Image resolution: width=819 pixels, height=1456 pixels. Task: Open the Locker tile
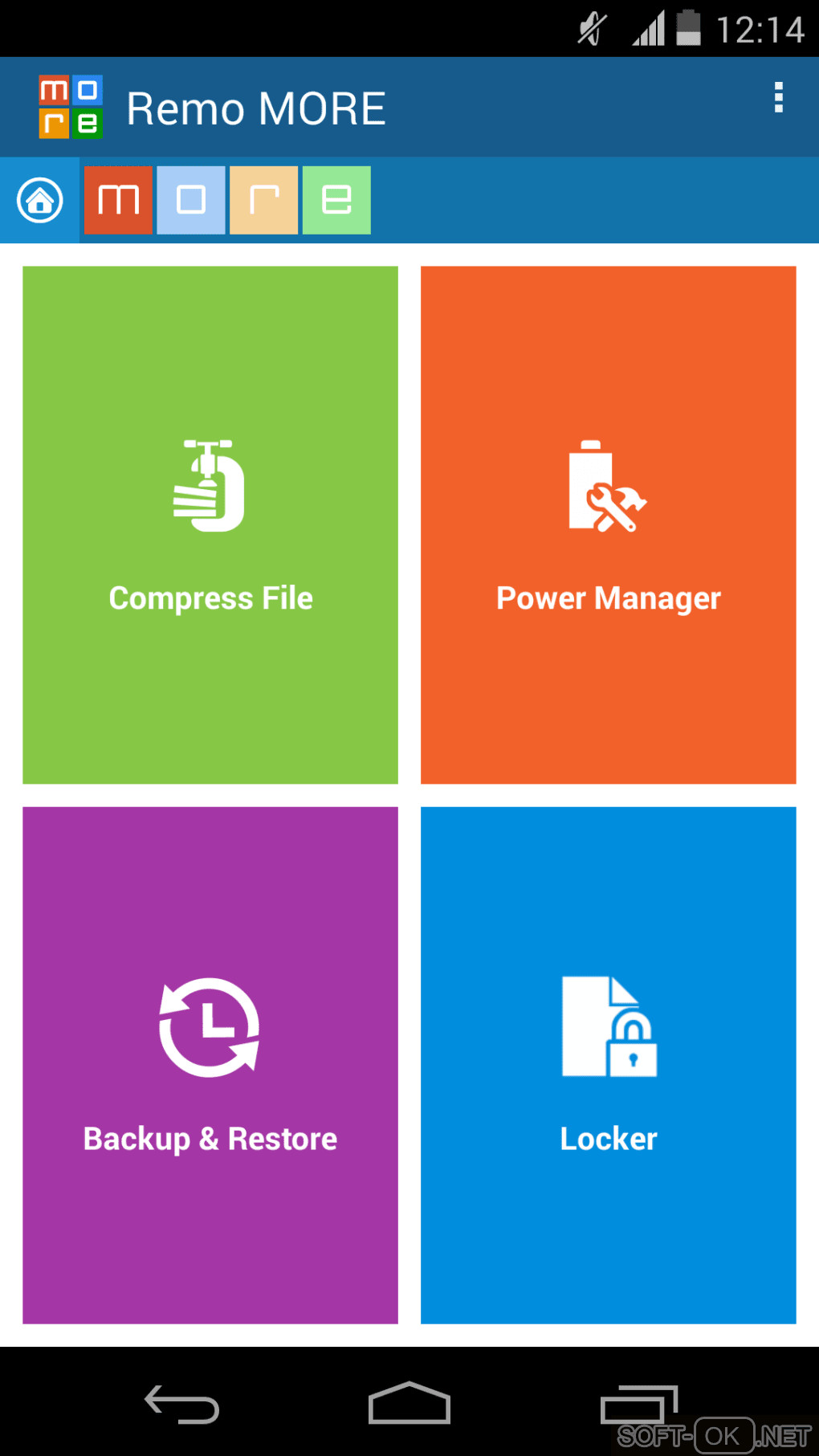608,1065
